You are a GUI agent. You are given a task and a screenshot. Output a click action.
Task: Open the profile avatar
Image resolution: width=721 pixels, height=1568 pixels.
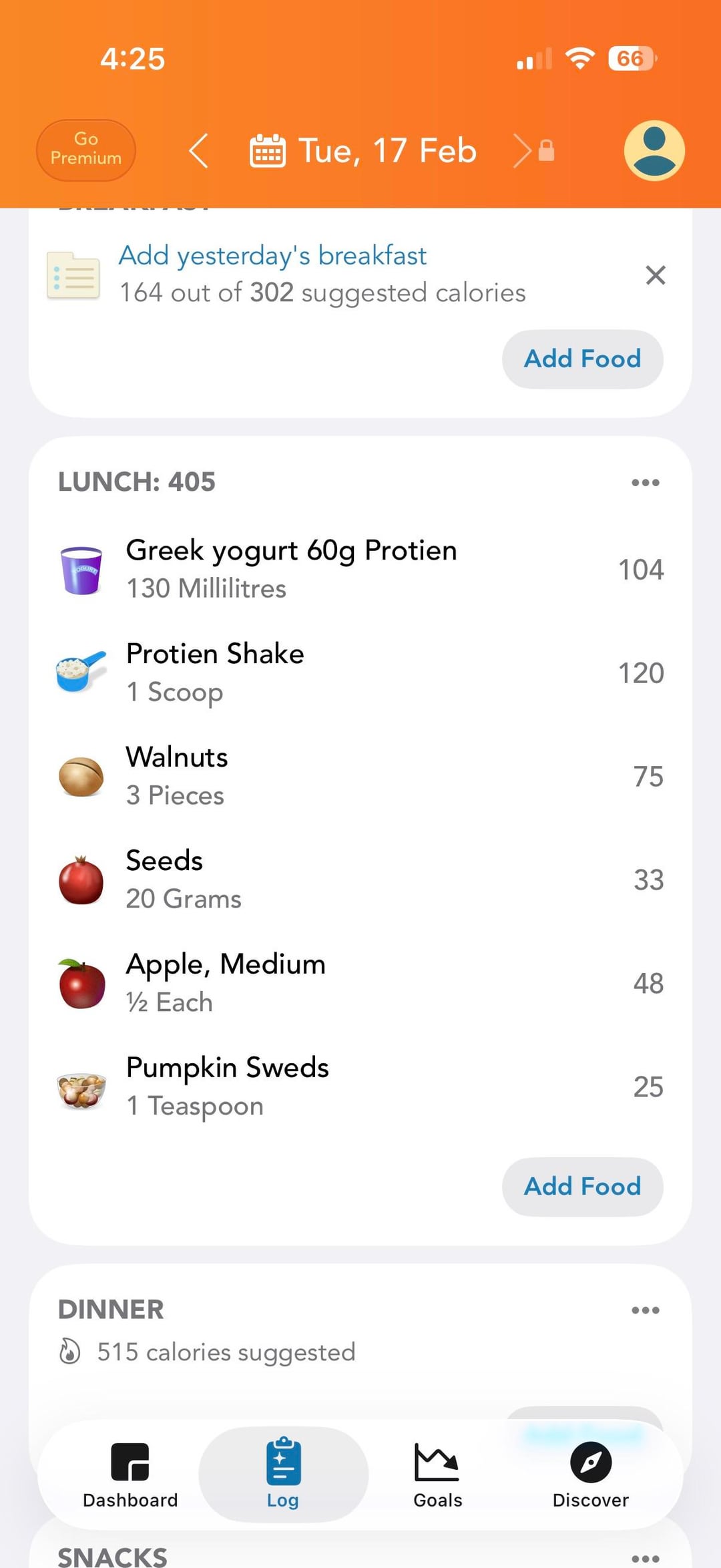coord(654,151)
